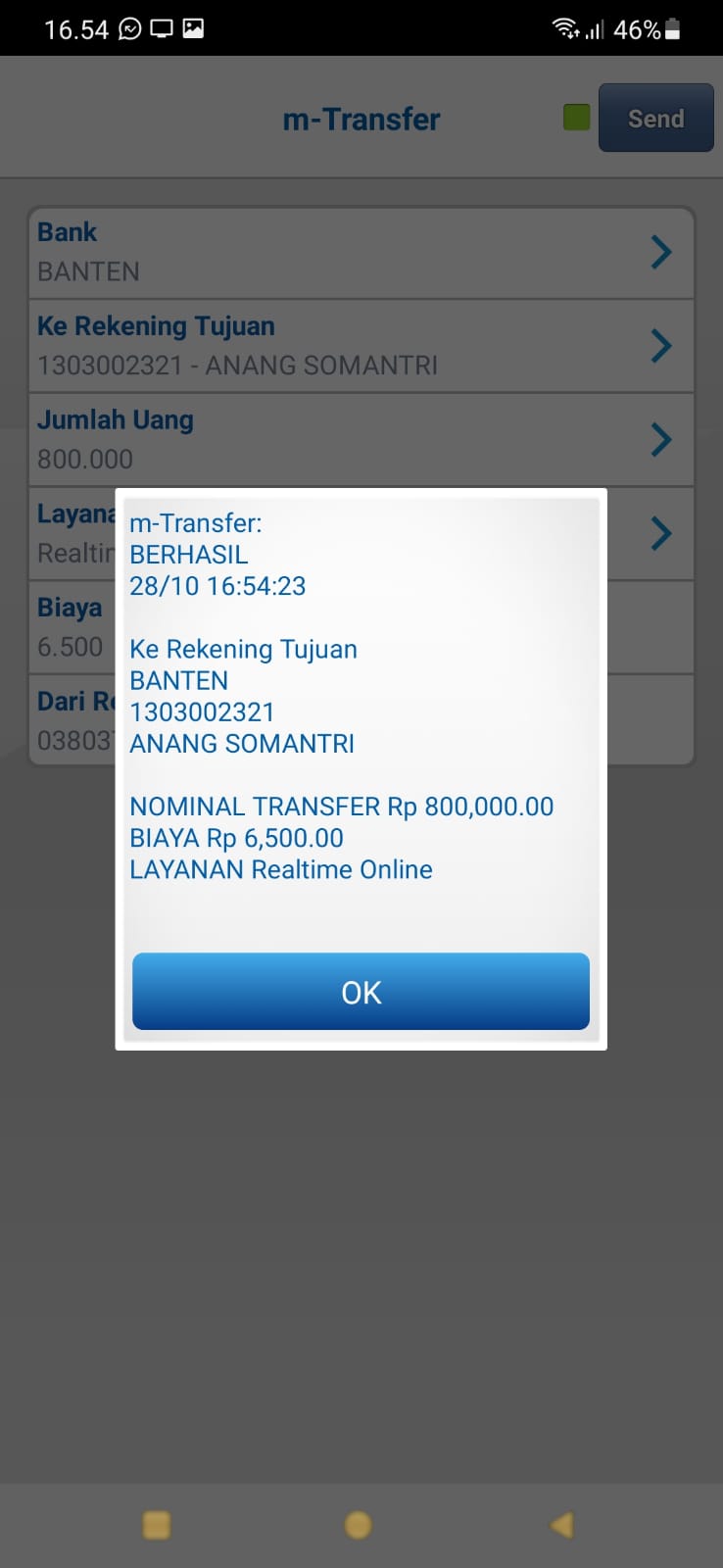
Task: Tap the Wi-Fi signal icon
Action: pos(565,27)
